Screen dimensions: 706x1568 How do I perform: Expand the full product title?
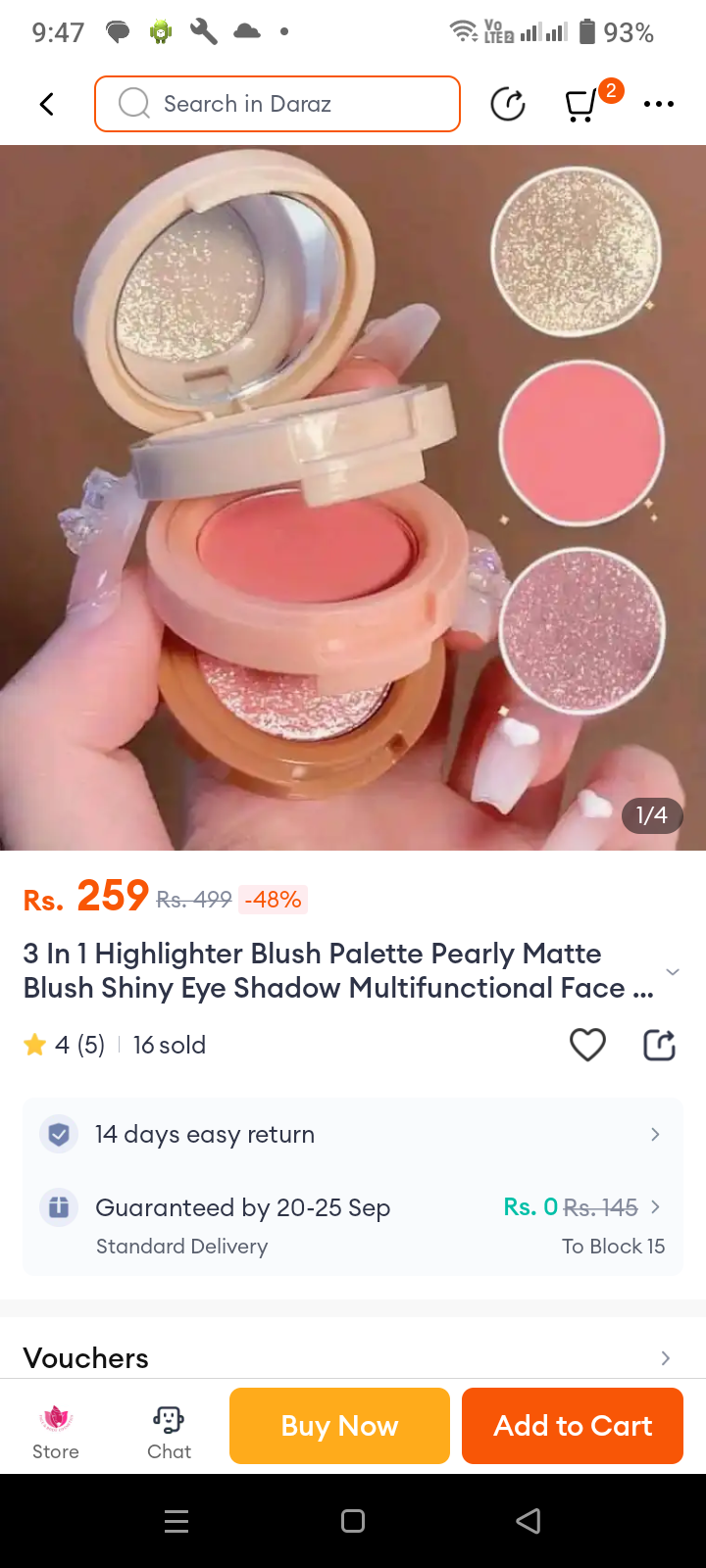pos(673,971)
